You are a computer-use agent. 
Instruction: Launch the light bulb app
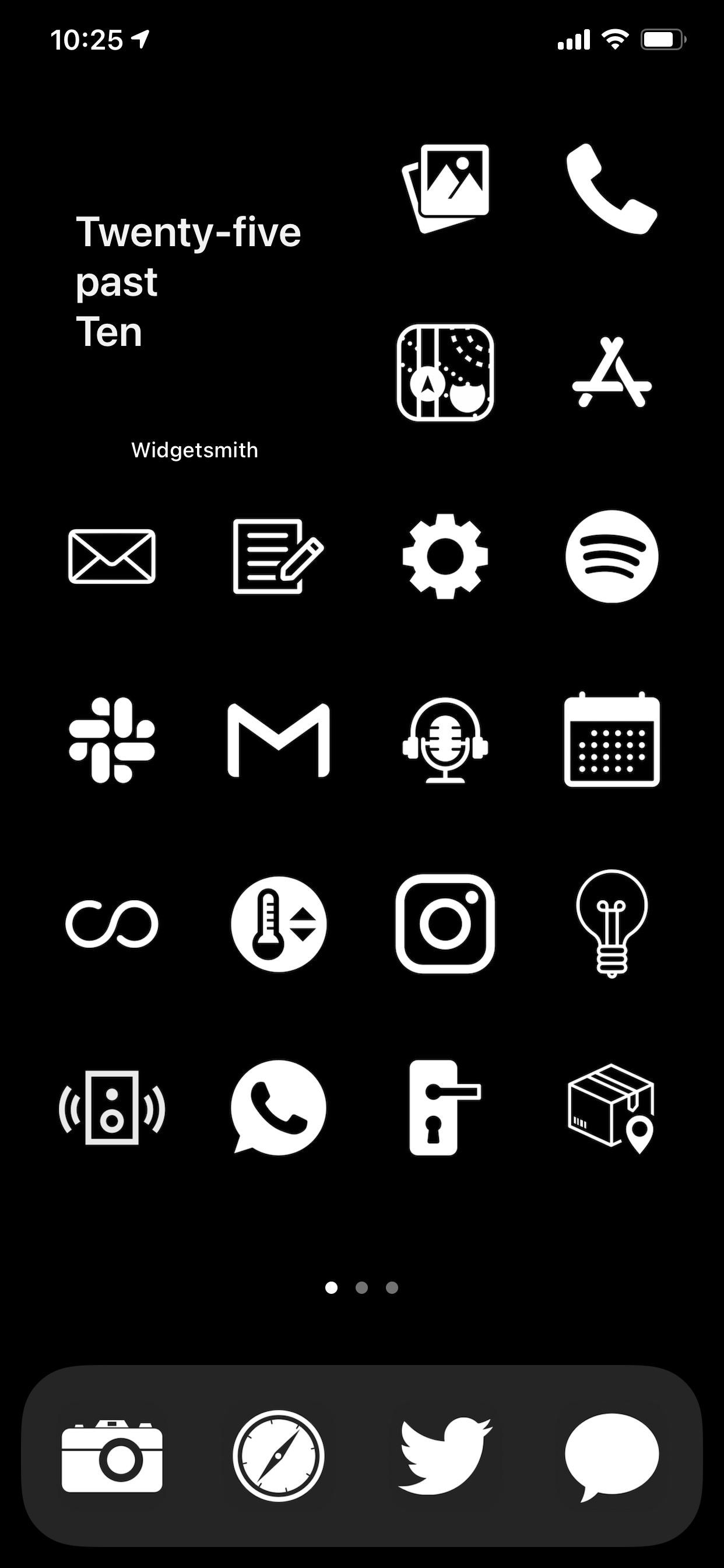[x=611, y=924]
